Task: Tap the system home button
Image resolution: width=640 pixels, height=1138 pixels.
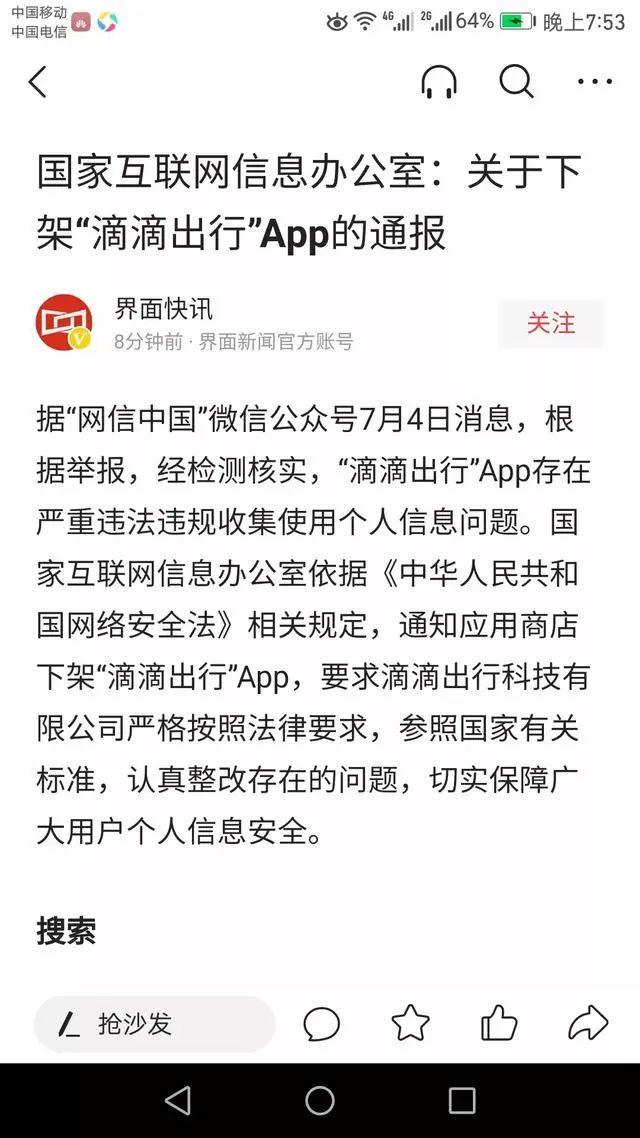Action: point(320,1101)
